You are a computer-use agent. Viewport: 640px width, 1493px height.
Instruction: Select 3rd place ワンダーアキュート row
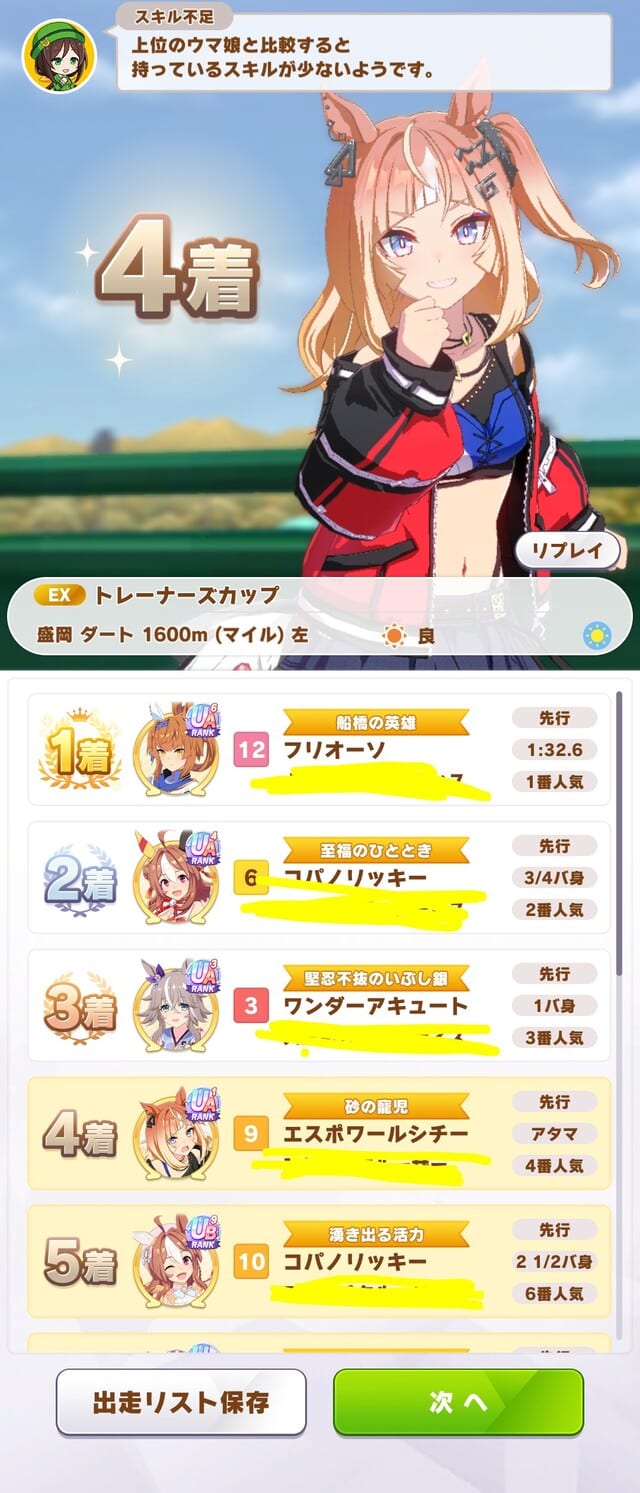(x=320, y=1005)
